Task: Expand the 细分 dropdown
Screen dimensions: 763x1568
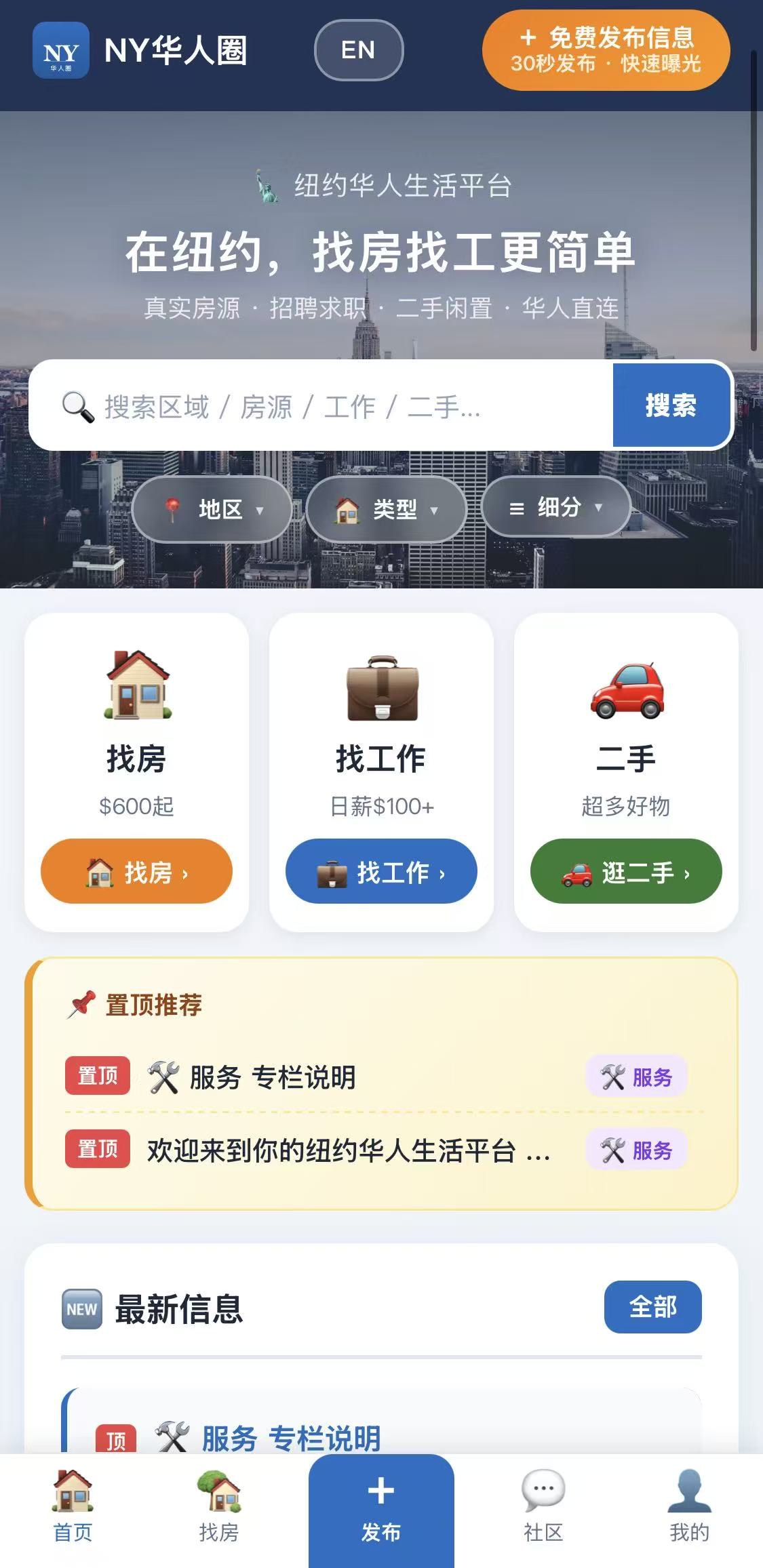Action: [555, 507]
